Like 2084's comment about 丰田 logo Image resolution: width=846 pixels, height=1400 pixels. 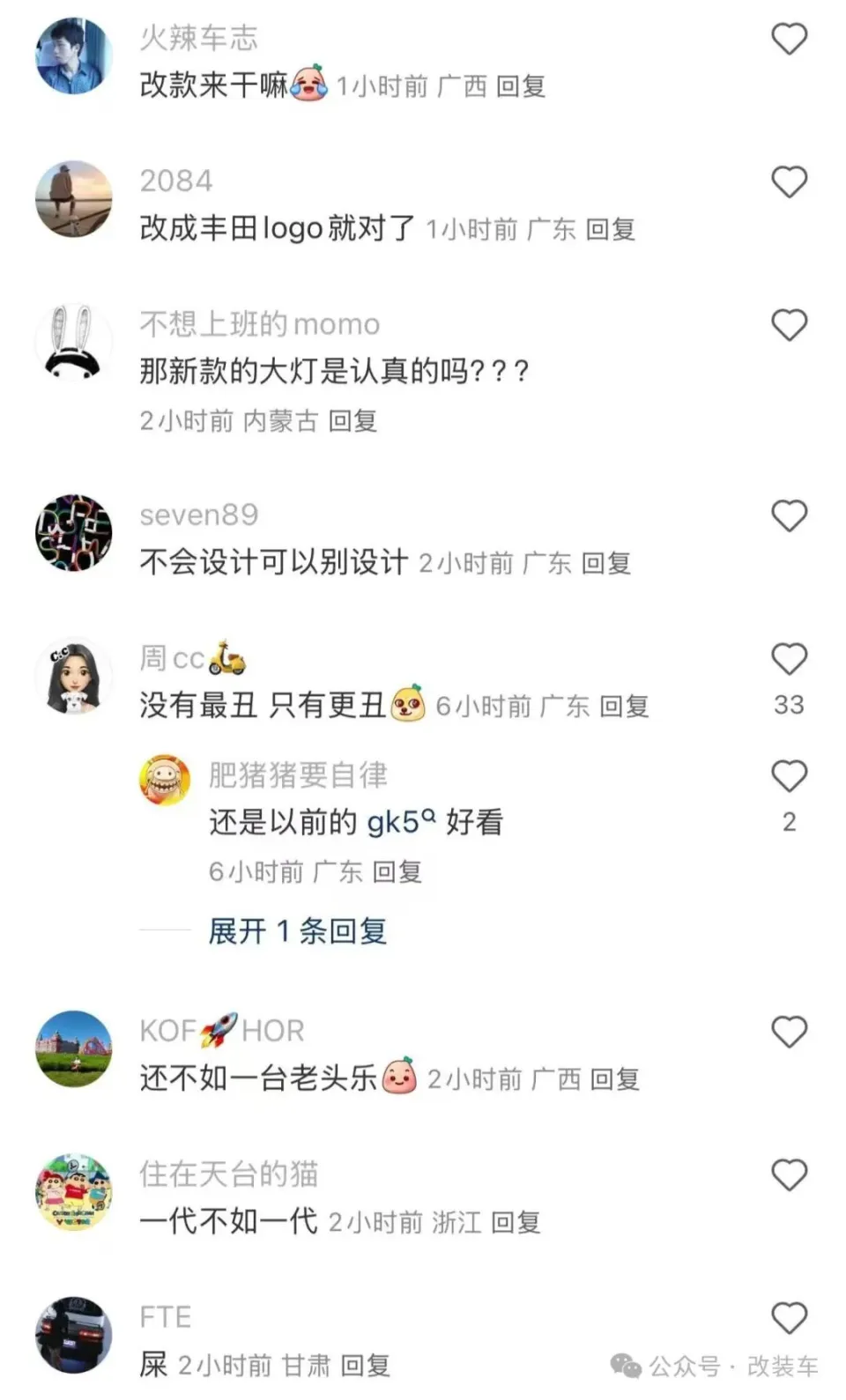[x=789, y=181]
